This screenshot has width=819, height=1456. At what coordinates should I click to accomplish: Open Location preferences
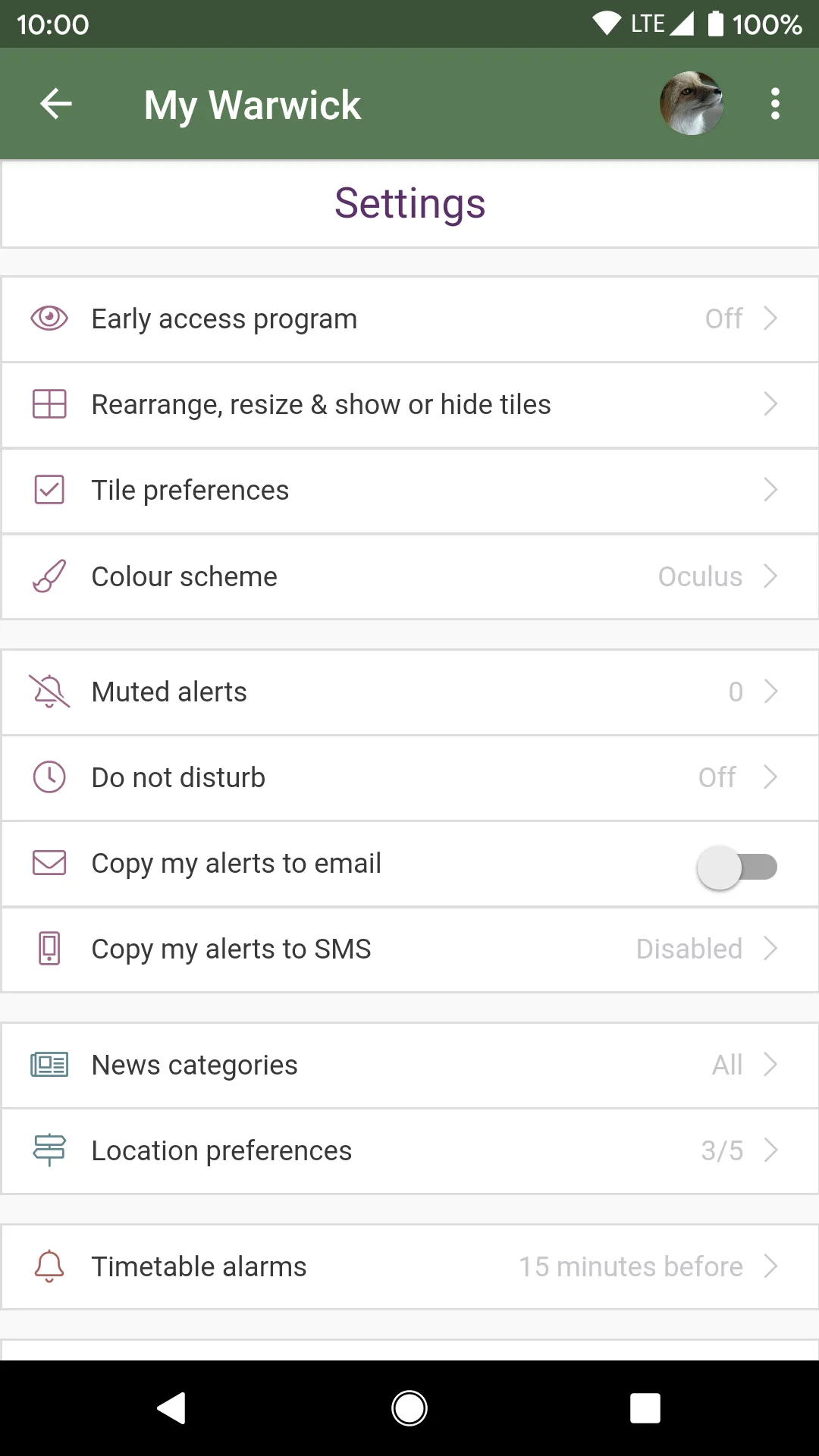(x=409, y=1150)
